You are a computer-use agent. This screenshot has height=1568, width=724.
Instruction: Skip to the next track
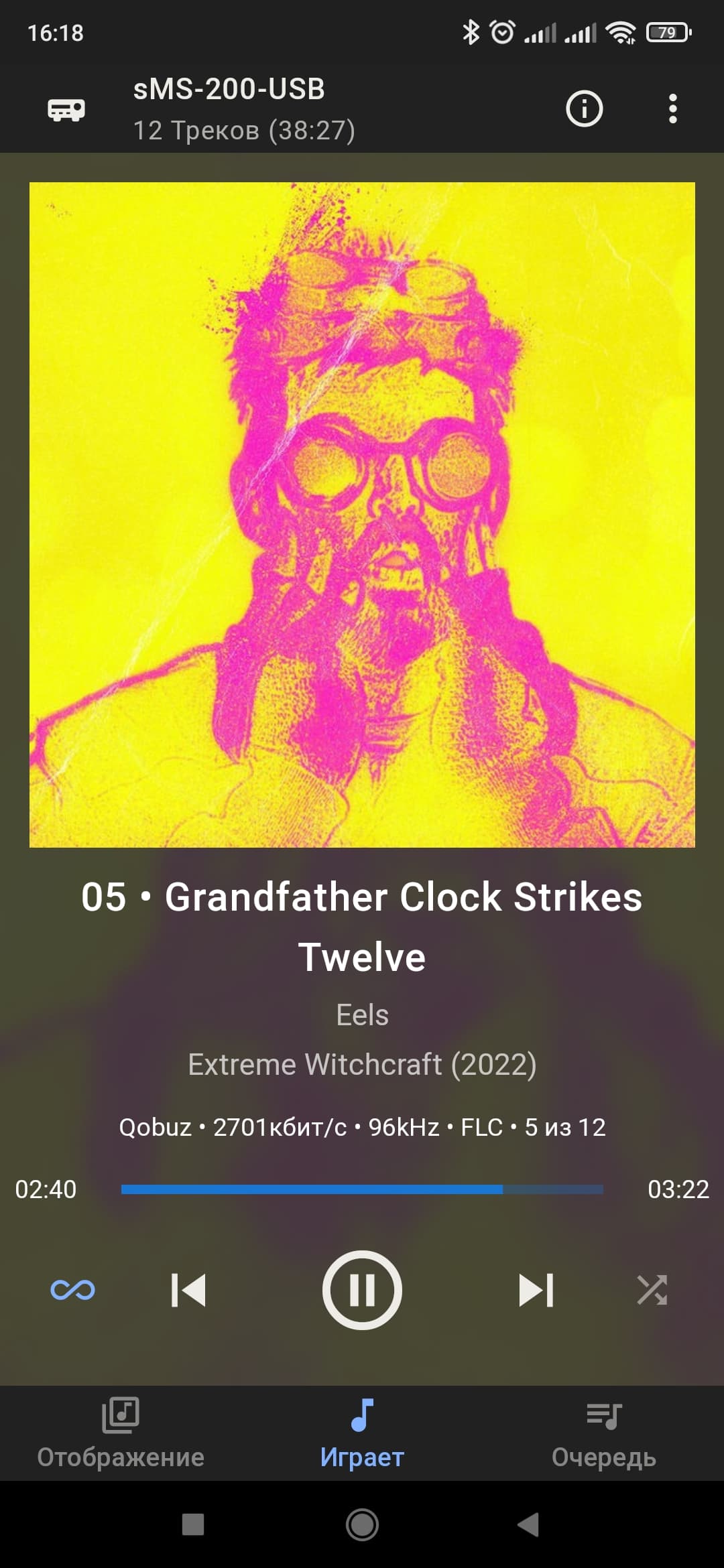(x=536, y=1290)
